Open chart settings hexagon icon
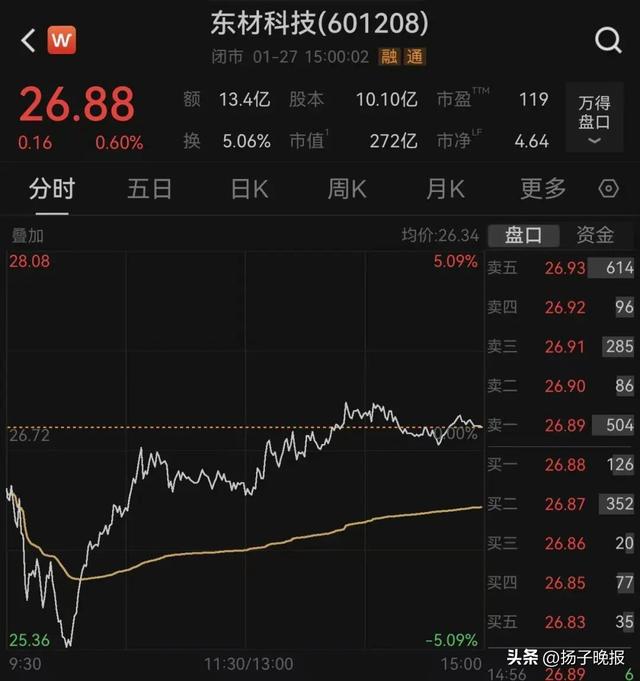The image size is (640, 681). point(608,189)
